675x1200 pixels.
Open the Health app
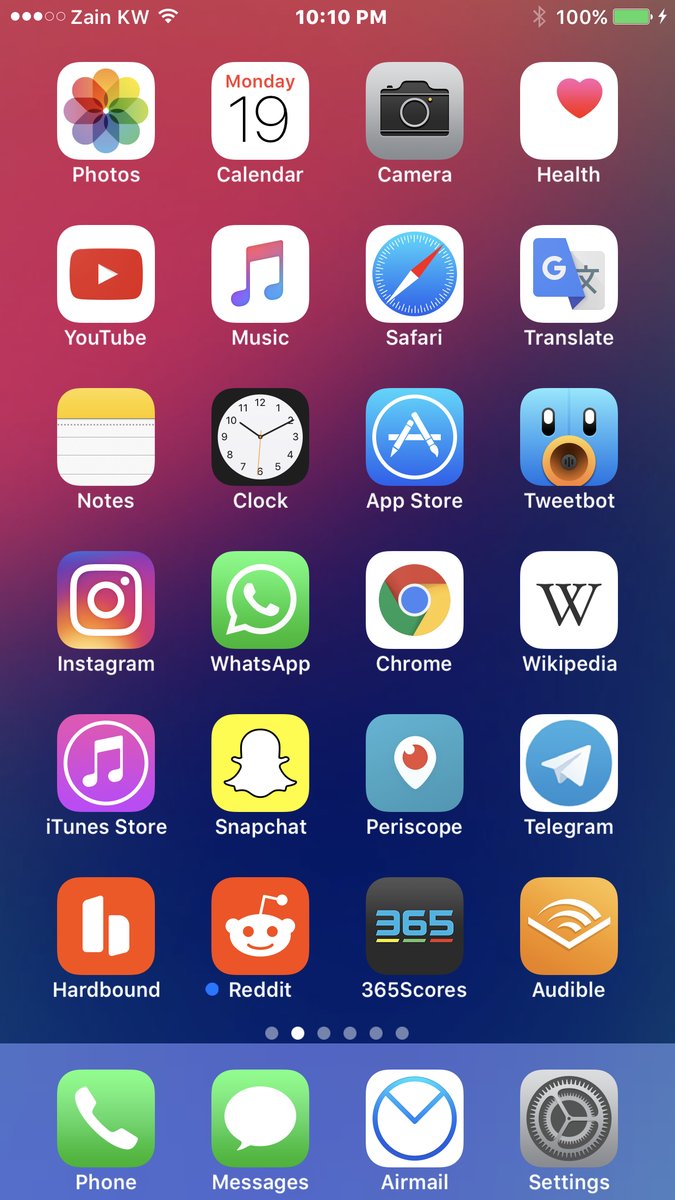pyautogui.click(x=568, y=111)
